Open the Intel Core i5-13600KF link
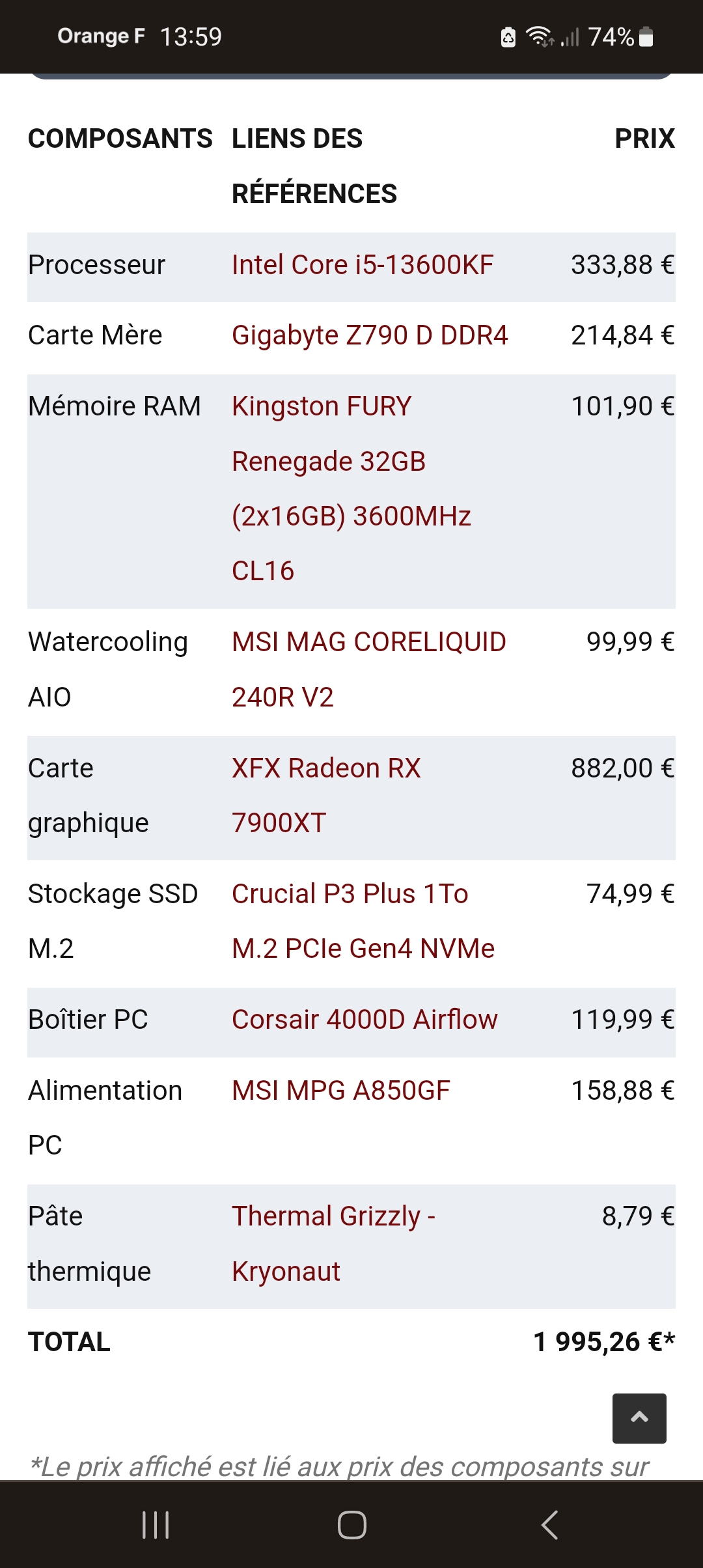The width and height of the screenshot is (703, 1568). click(363, 265)
